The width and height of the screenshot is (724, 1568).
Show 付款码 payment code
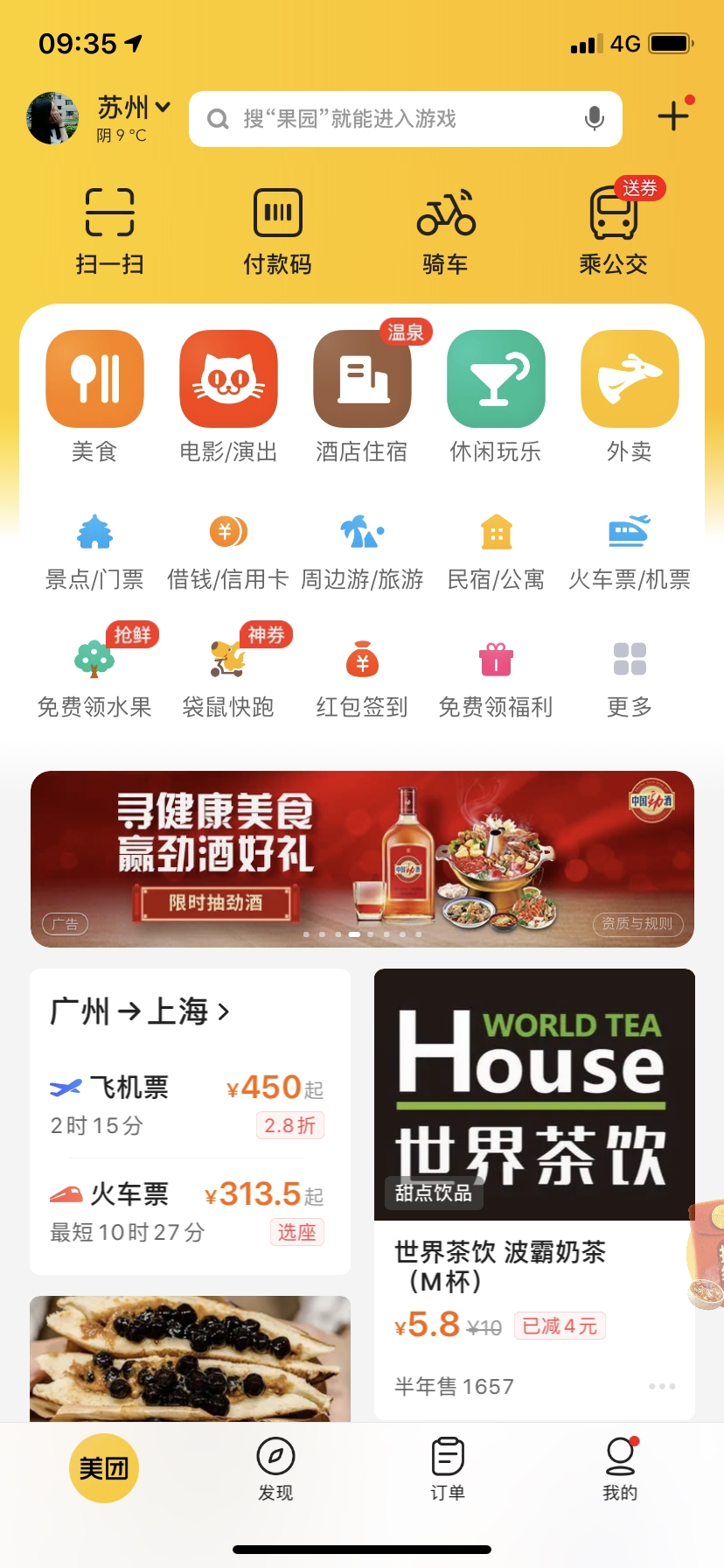point(277,229)
